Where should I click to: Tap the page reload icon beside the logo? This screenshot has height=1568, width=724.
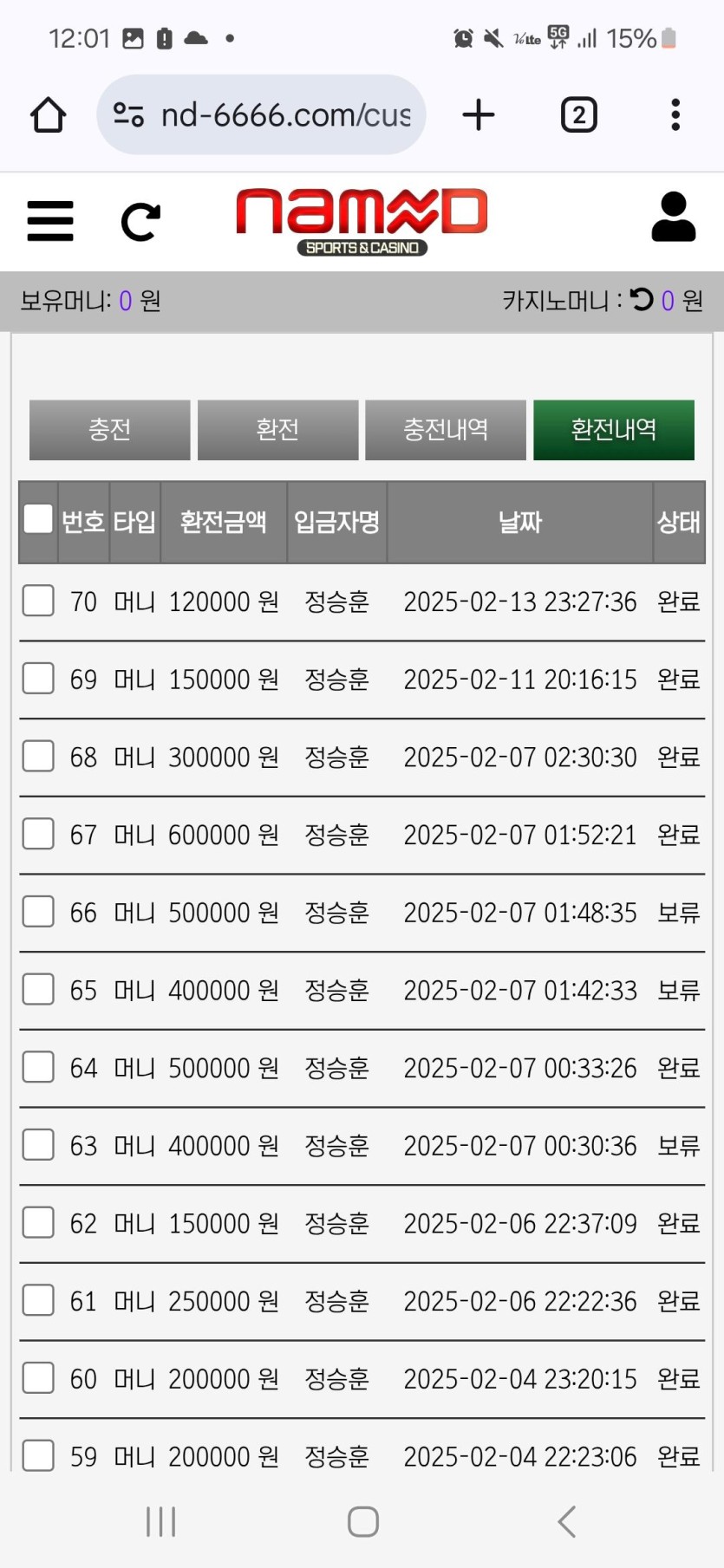[x=140, y=222]
